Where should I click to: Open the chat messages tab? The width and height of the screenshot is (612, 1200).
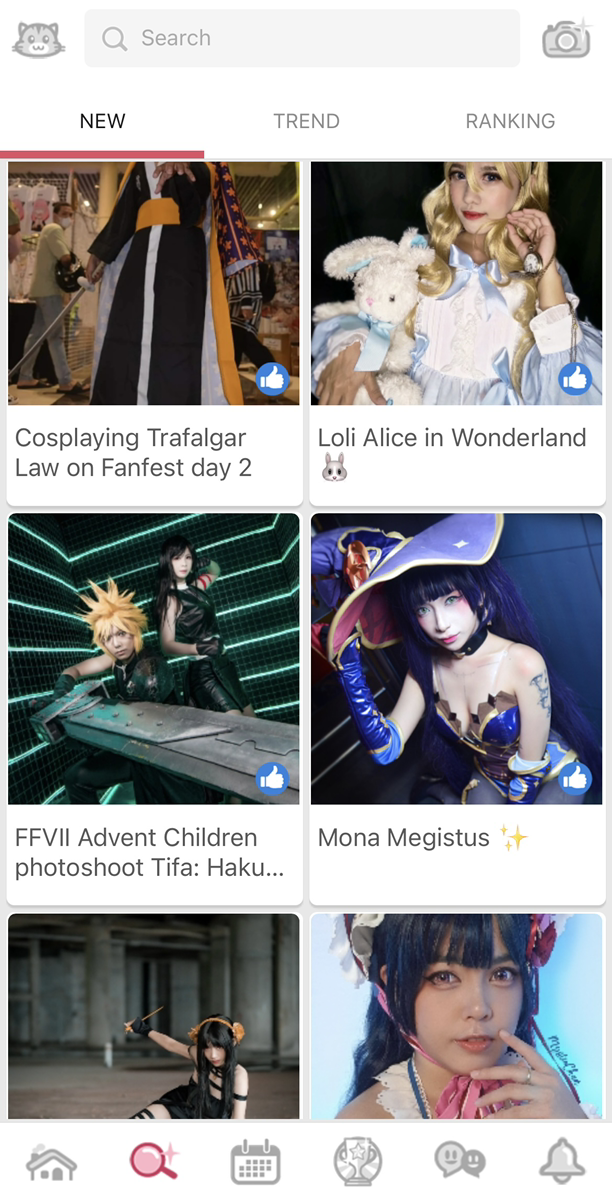[460, 1161]
